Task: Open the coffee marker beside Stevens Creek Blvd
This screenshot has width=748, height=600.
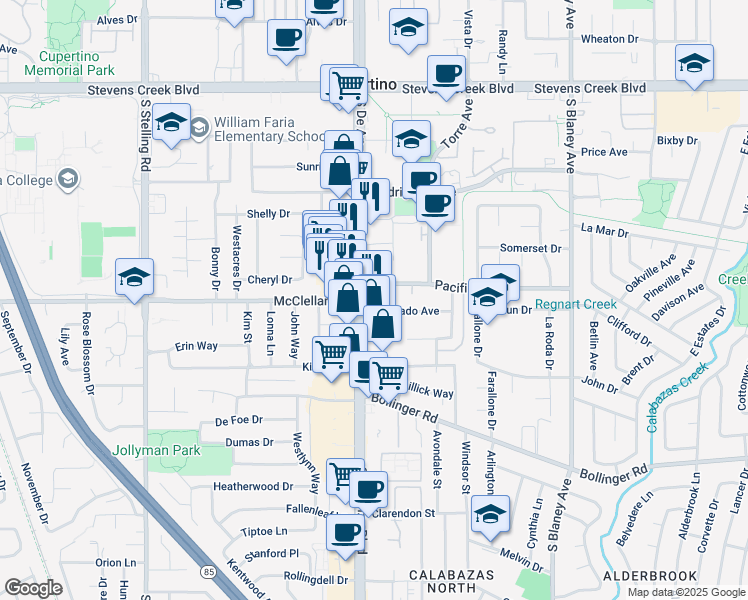Action: click(446, 73)
